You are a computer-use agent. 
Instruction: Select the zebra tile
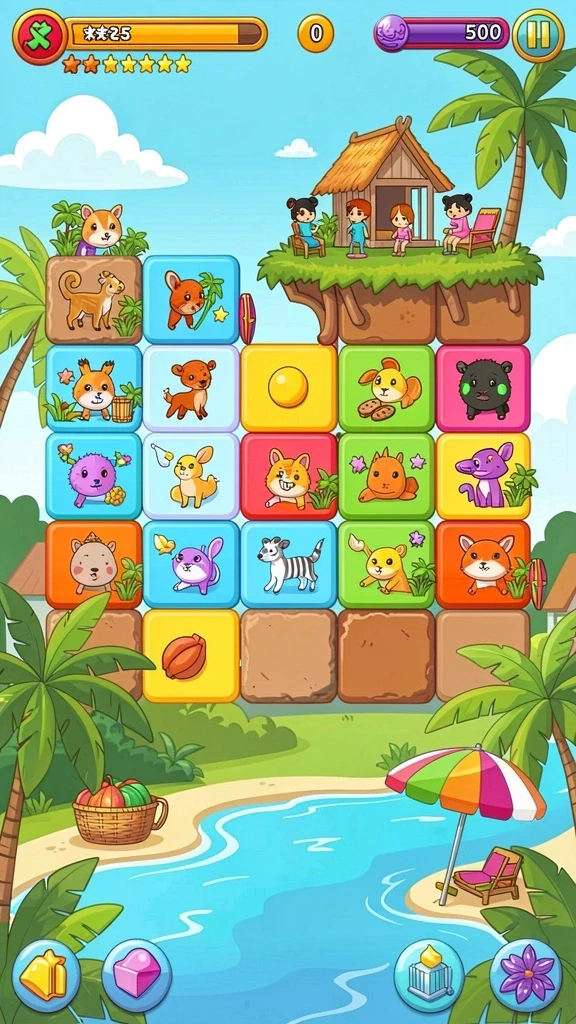pyautogui.click(x=289, y=565)
